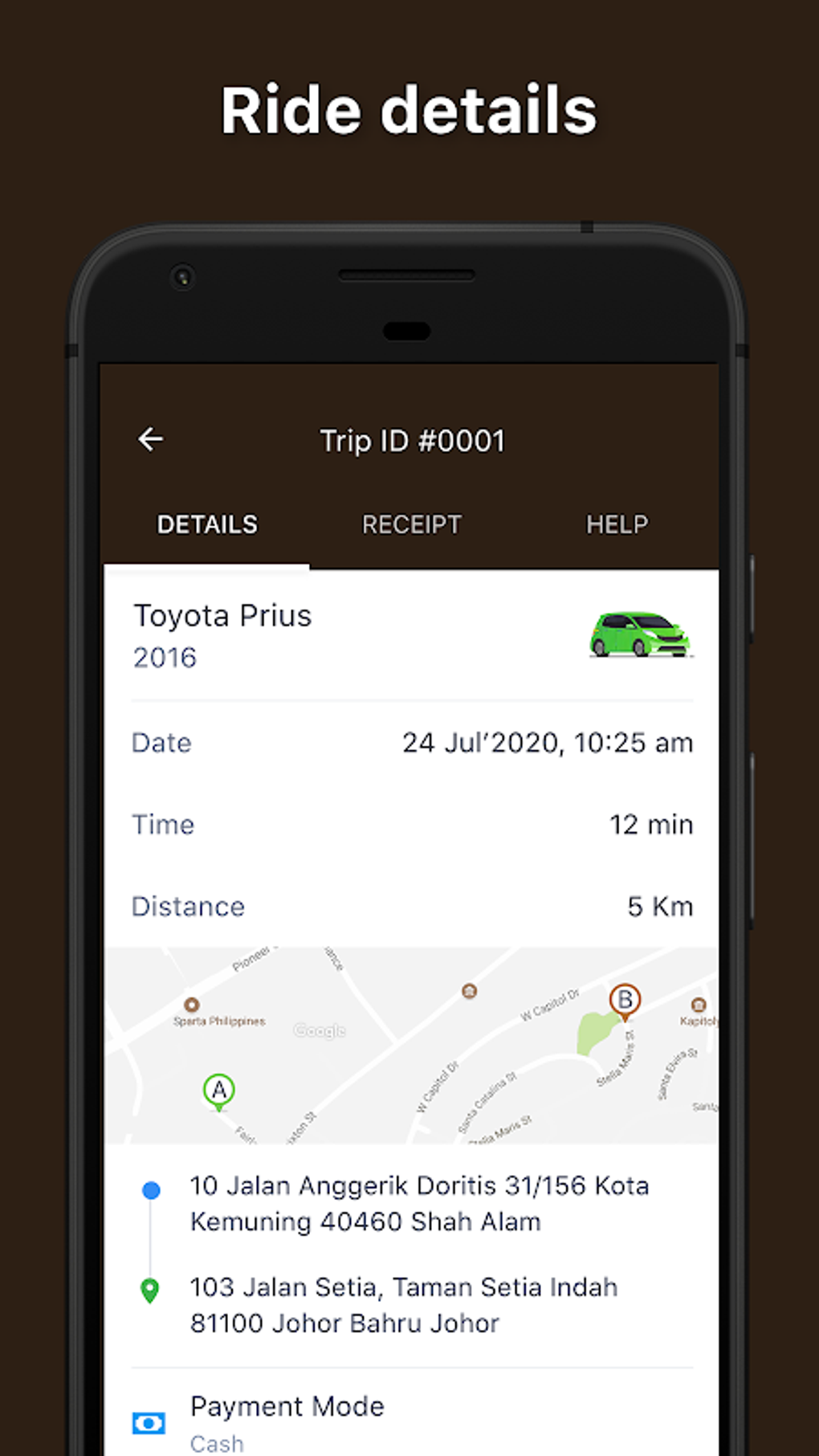Click the Trip ID #0001 title

411,441
